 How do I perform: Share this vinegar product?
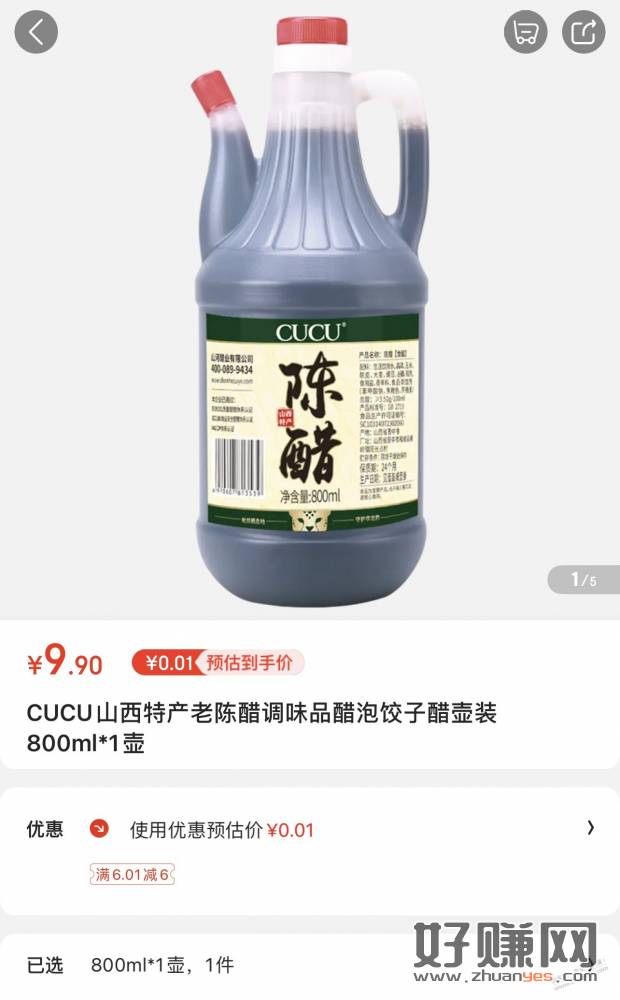tap(583, 32)
